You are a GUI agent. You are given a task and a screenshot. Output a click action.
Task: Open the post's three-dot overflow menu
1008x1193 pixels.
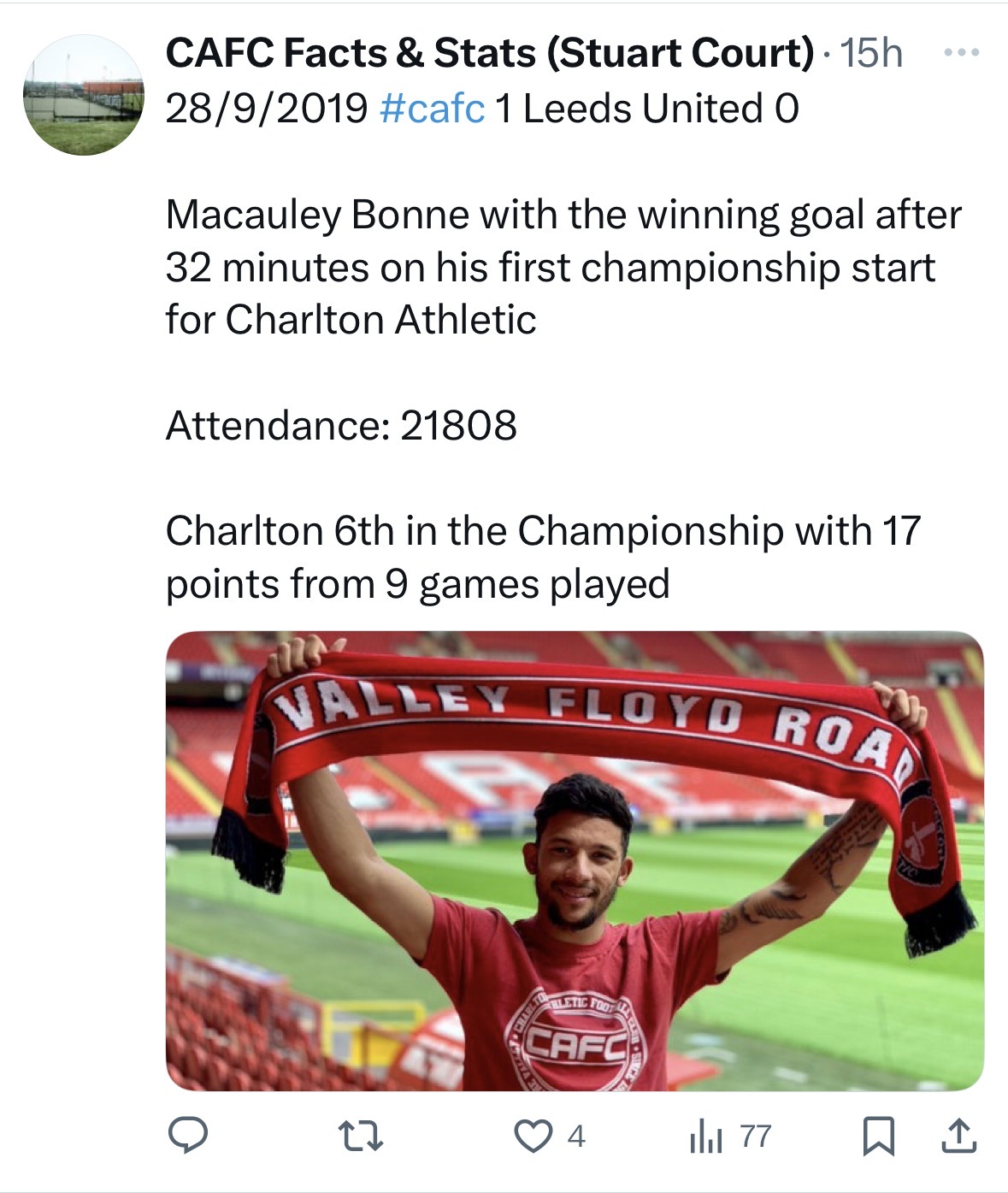[x=961, y=53]
